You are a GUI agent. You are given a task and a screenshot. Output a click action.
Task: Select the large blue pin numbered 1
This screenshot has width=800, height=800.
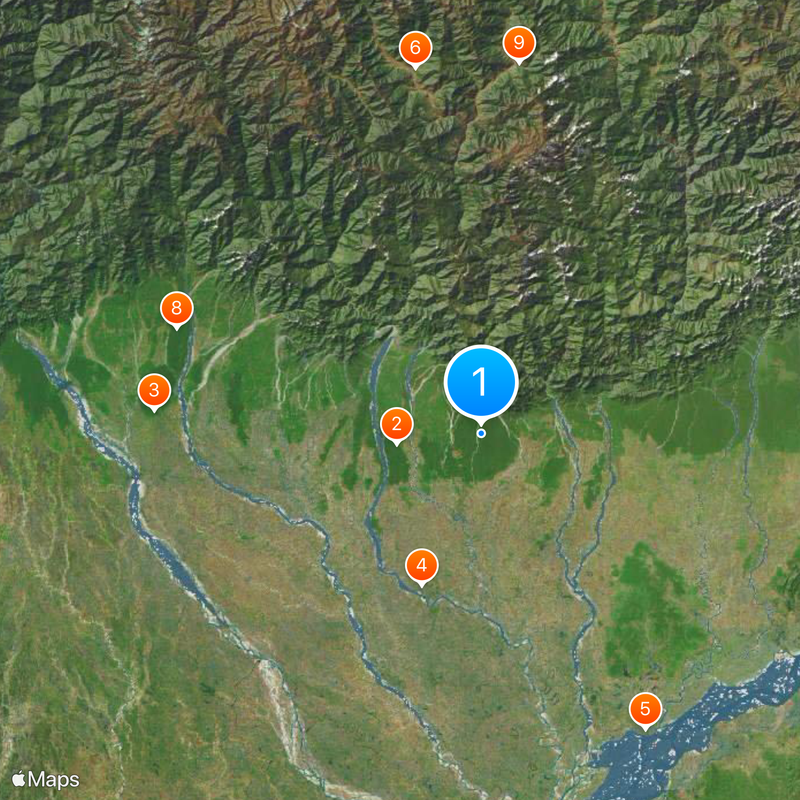pos(480,382)
